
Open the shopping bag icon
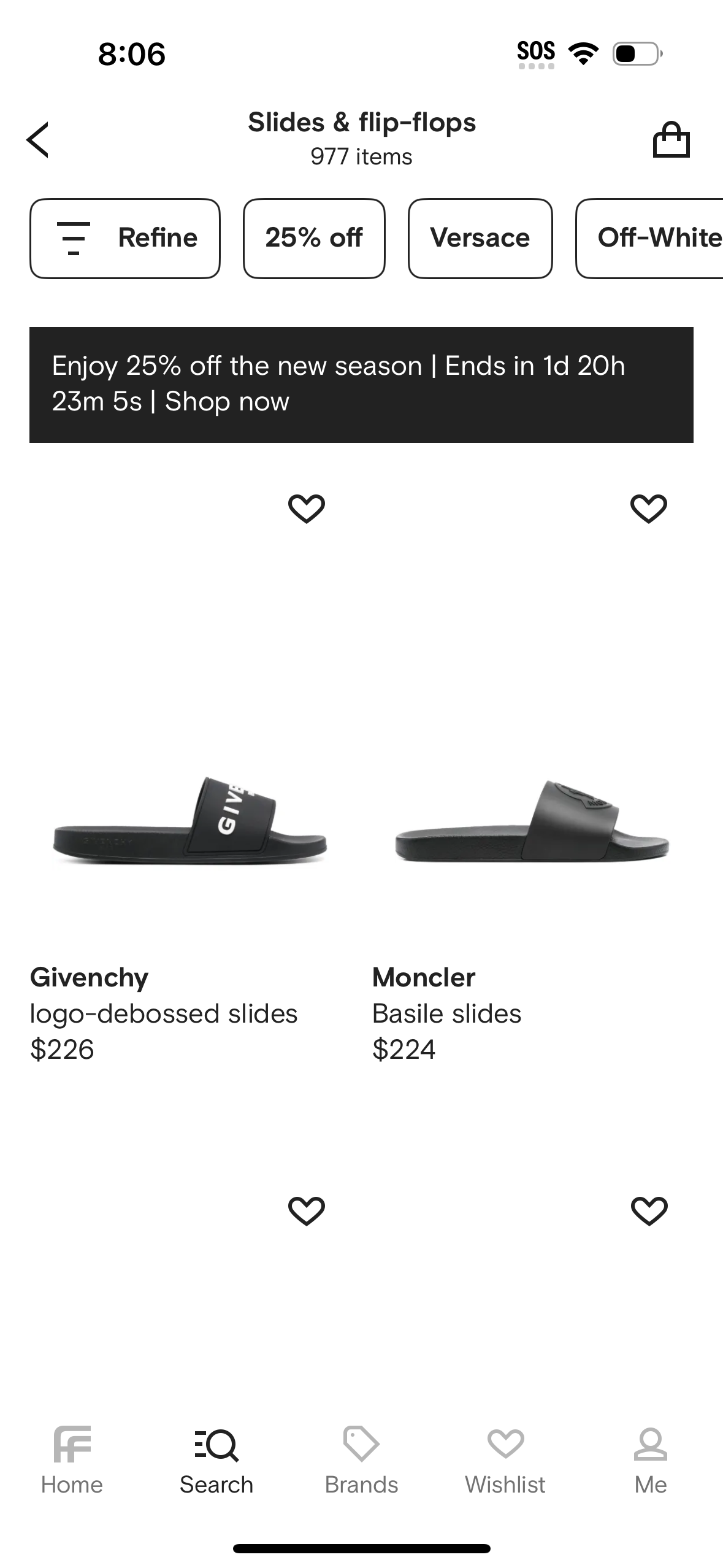672,140
